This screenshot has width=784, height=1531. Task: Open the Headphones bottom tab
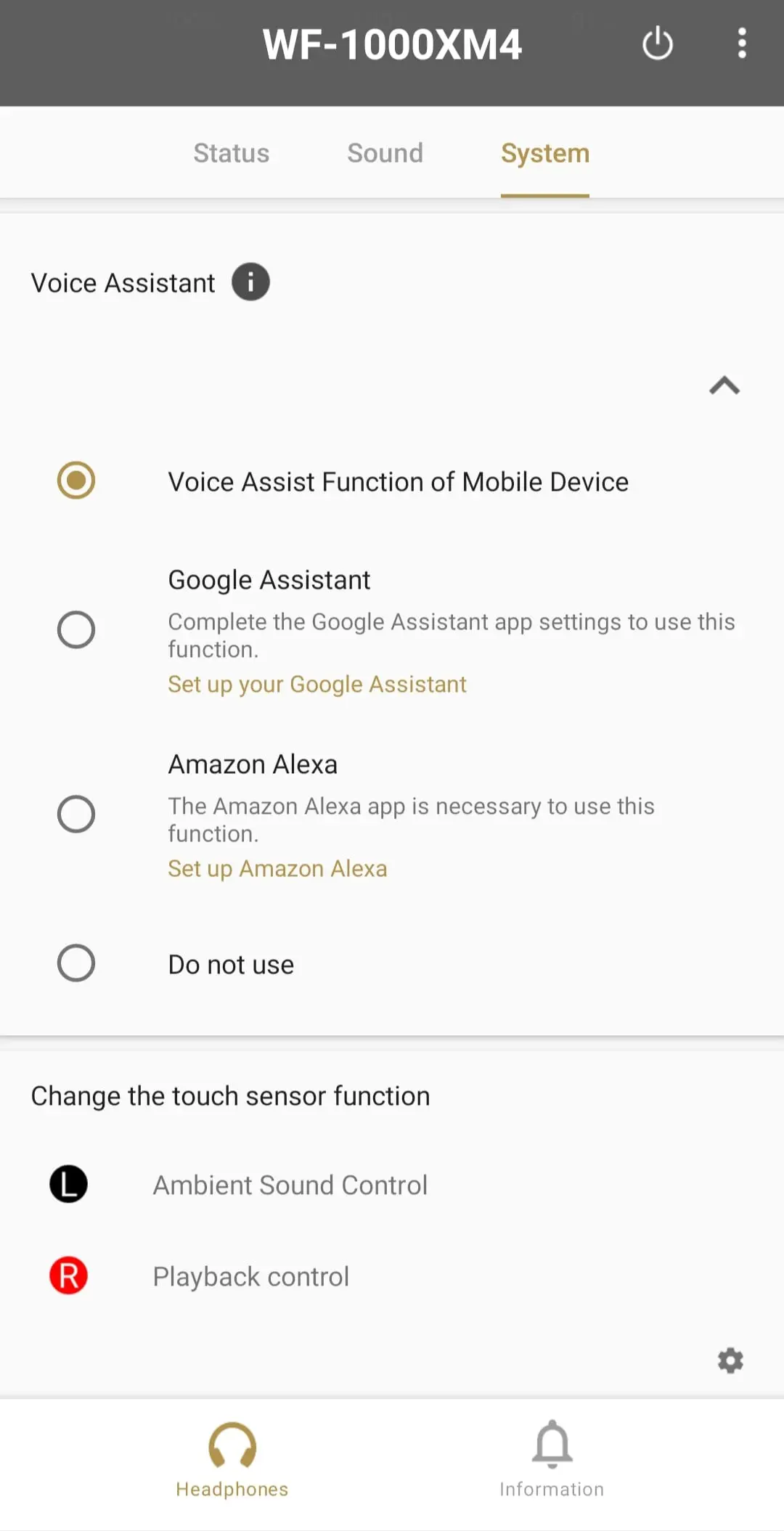click(x=232, y=1461)
